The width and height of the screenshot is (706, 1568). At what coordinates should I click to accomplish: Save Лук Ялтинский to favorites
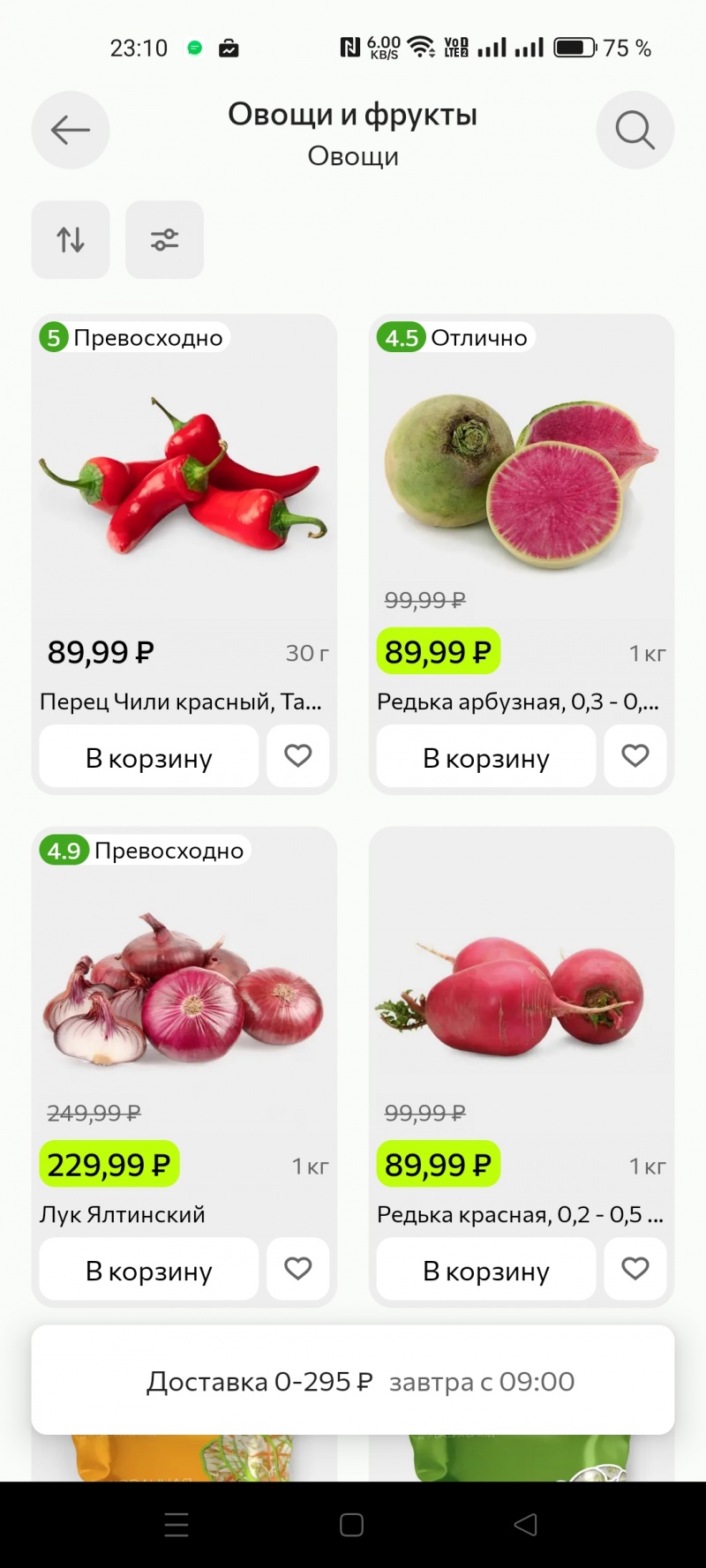298,1269
